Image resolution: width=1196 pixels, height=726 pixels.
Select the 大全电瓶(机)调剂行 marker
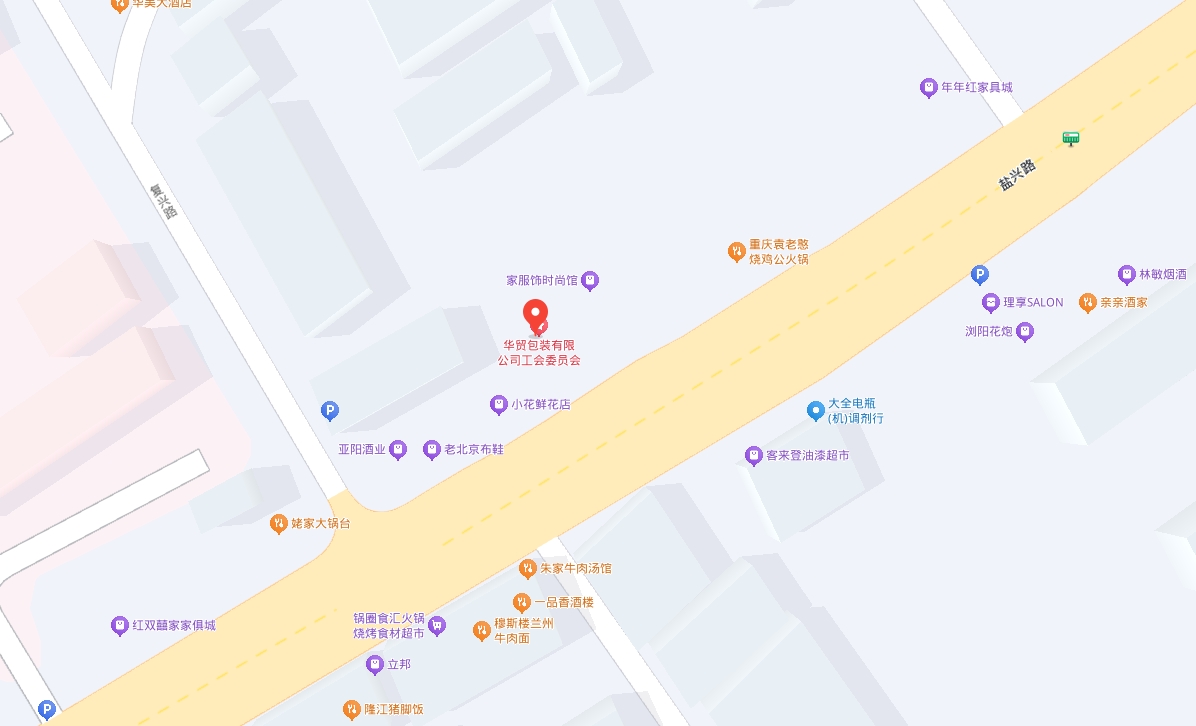pos(816,410)
